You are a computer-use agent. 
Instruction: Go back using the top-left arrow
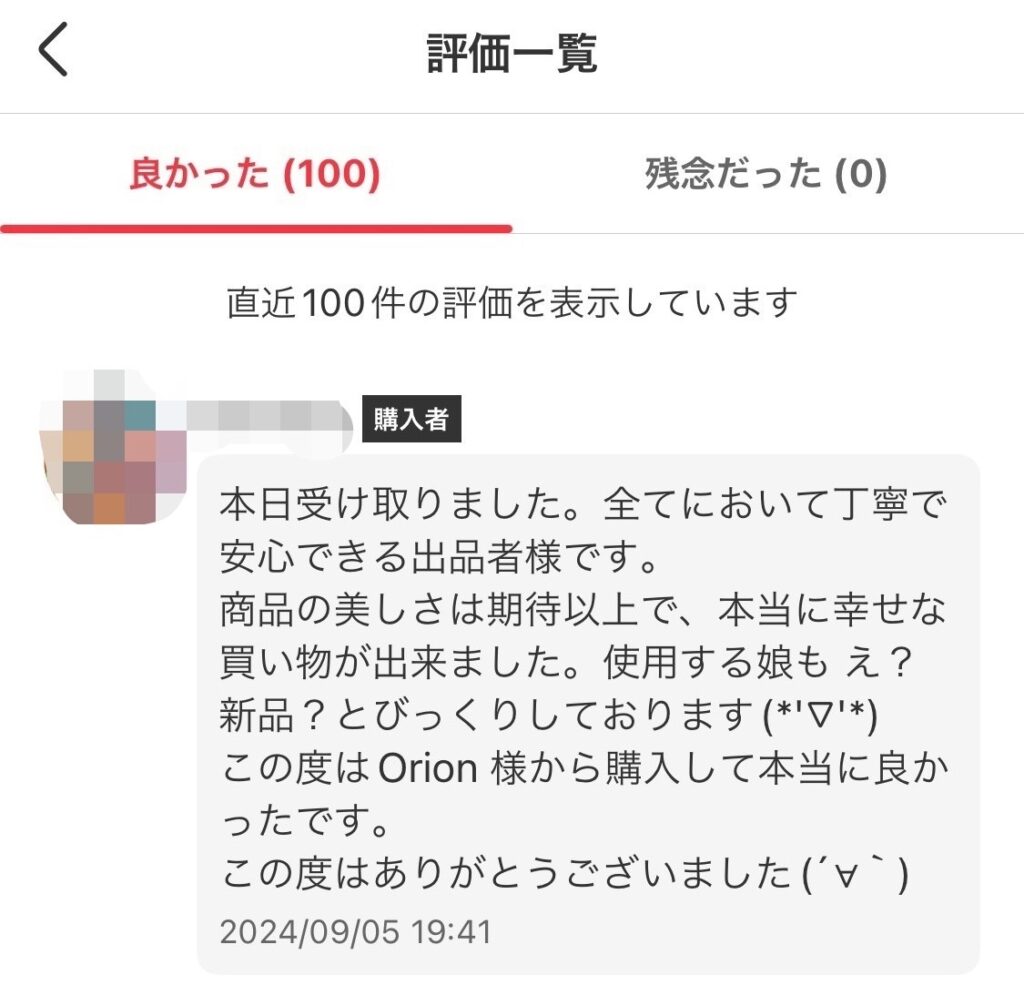point(54,52)
